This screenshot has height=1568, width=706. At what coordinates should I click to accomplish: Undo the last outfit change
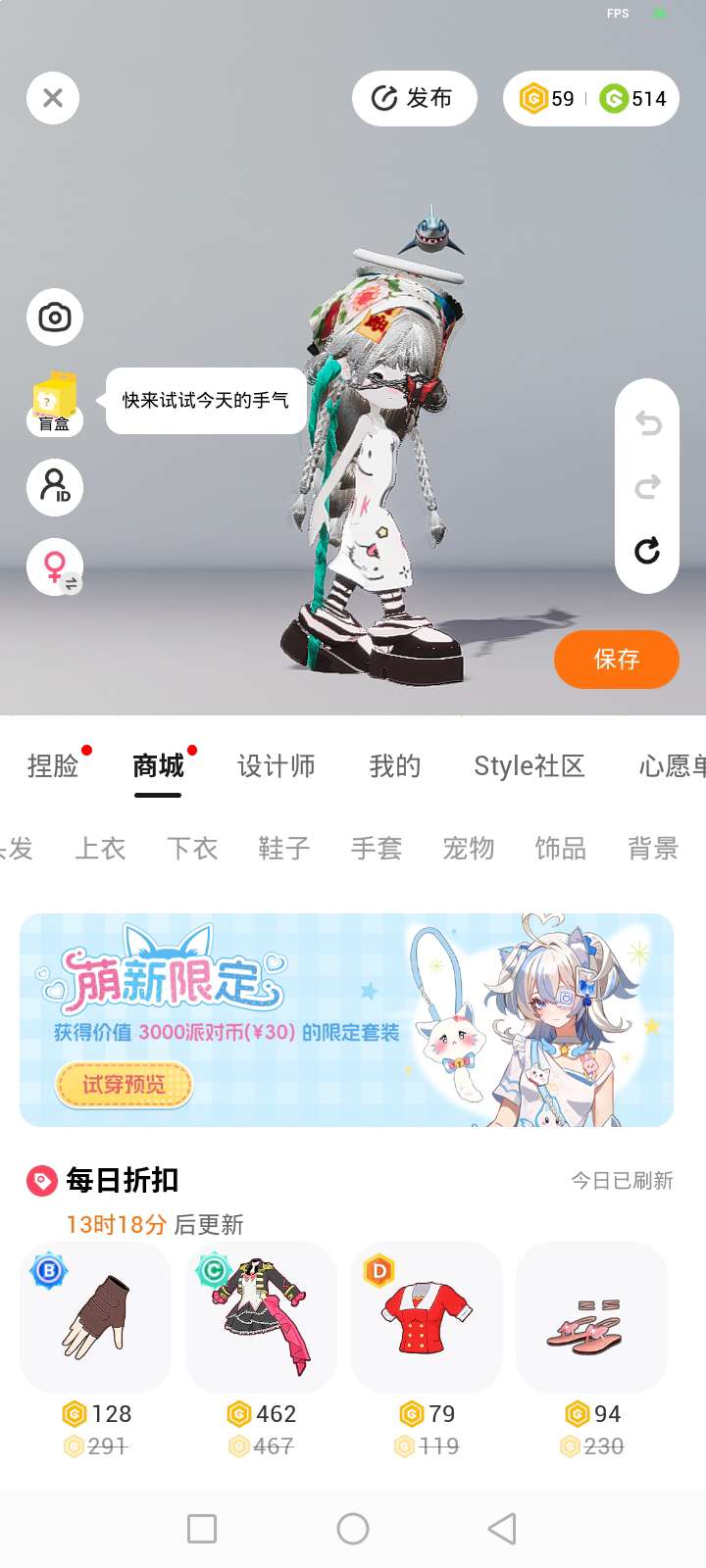(x=647, y=423)
